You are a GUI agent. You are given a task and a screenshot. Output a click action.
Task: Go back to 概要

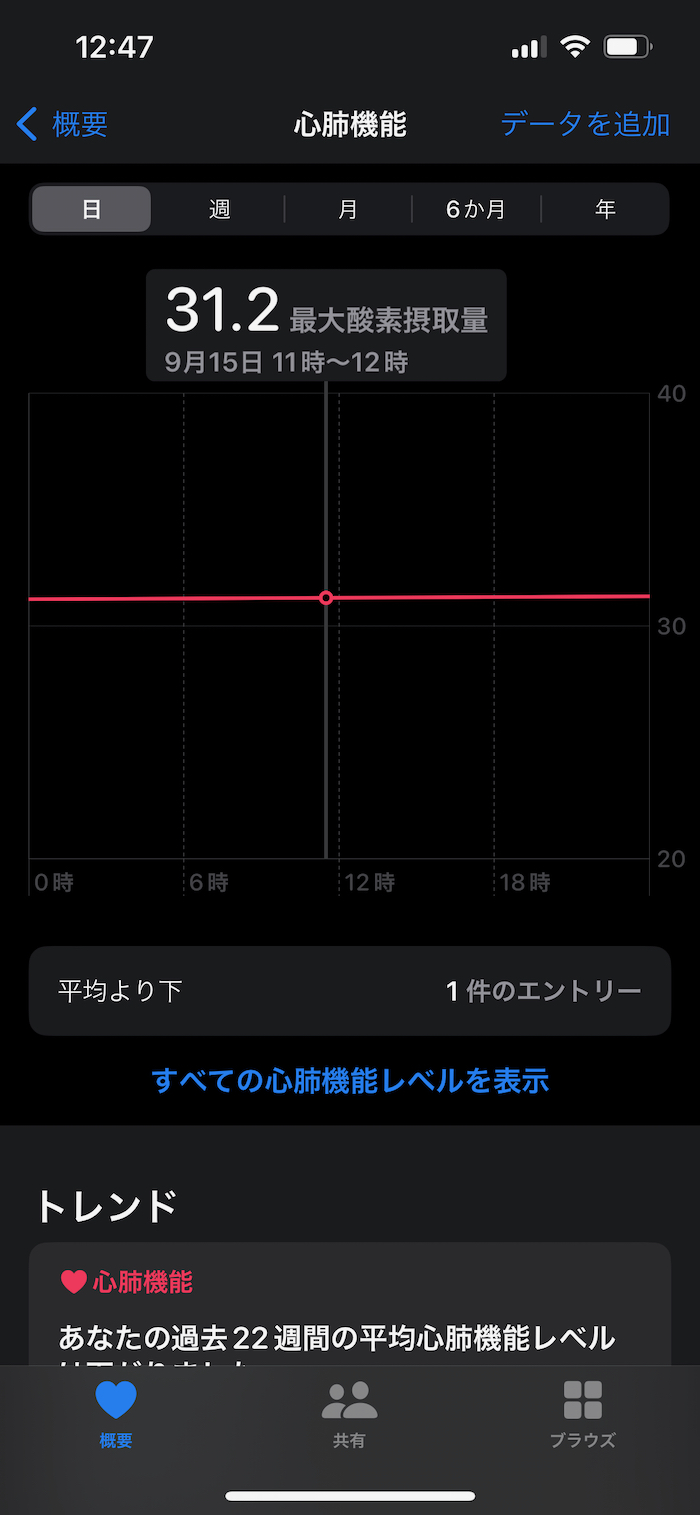click(x=63, y=125)
